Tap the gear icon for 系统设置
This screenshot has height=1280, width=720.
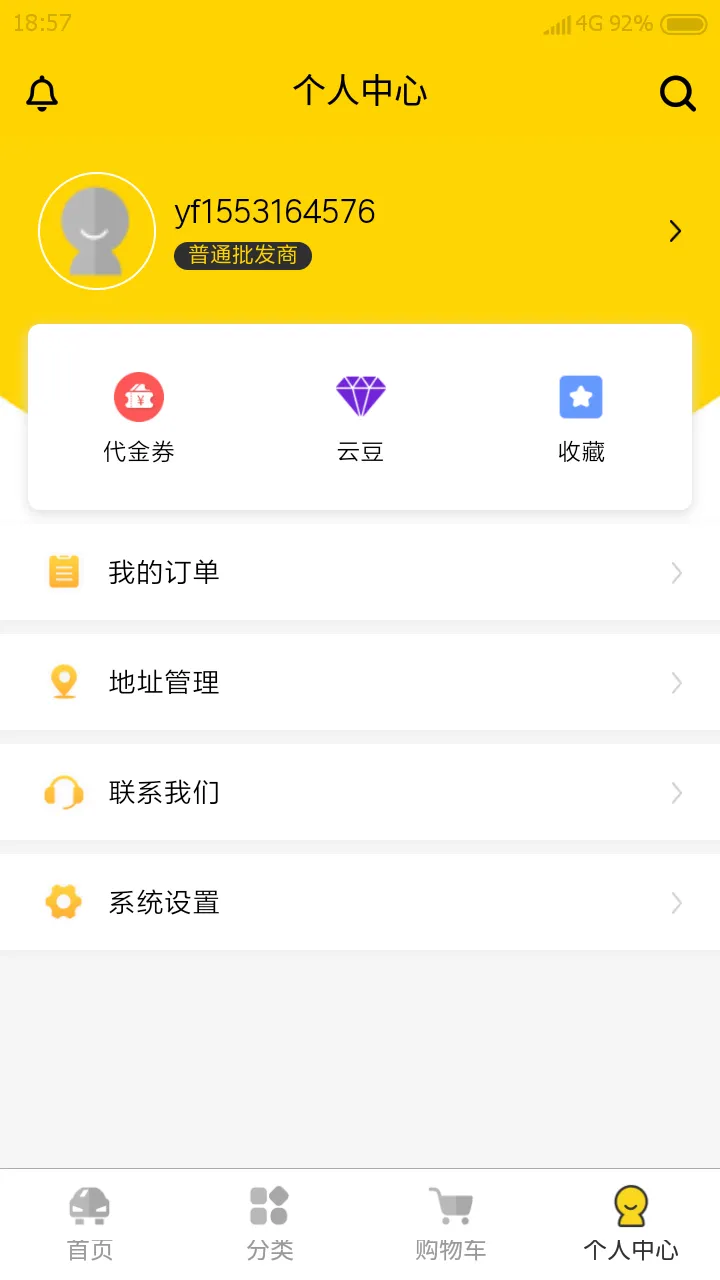(x=64, y=901)
